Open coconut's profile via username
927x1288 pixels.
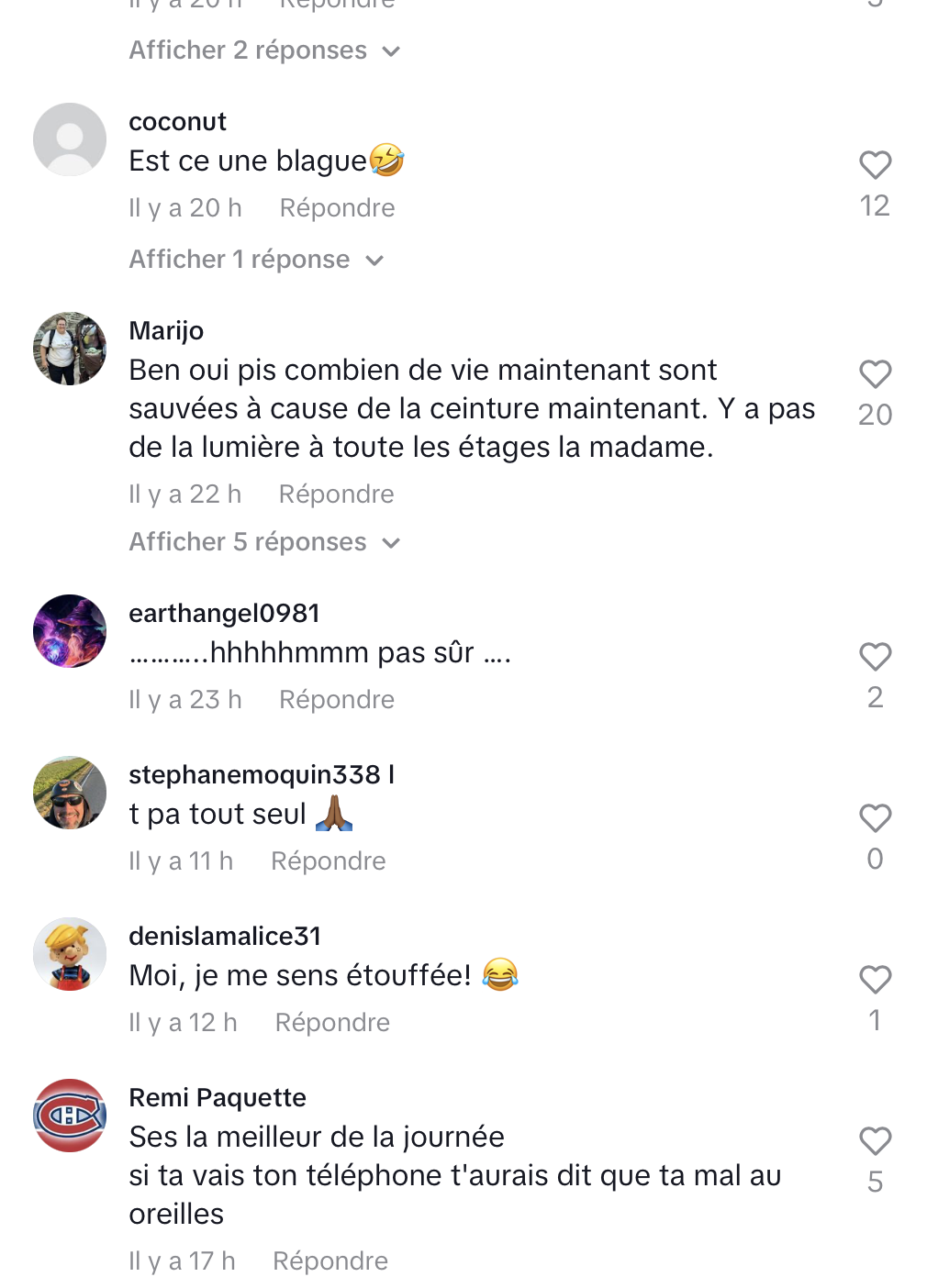177,122
